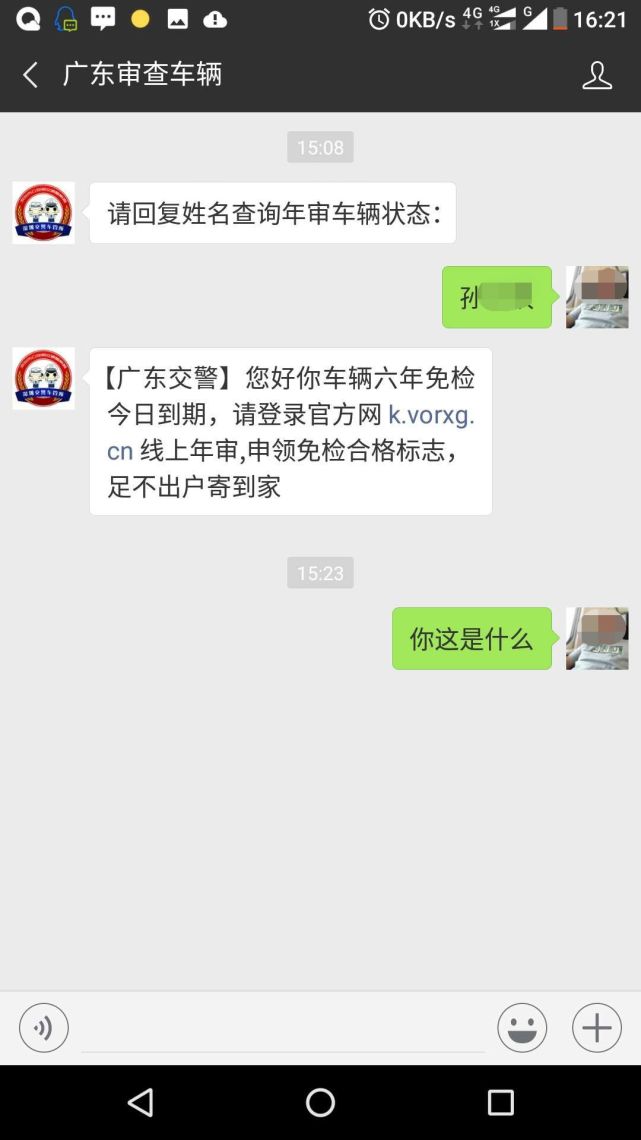Open the emoji sticker panel
The image size is (641, 1140).
coord(522,1028)
